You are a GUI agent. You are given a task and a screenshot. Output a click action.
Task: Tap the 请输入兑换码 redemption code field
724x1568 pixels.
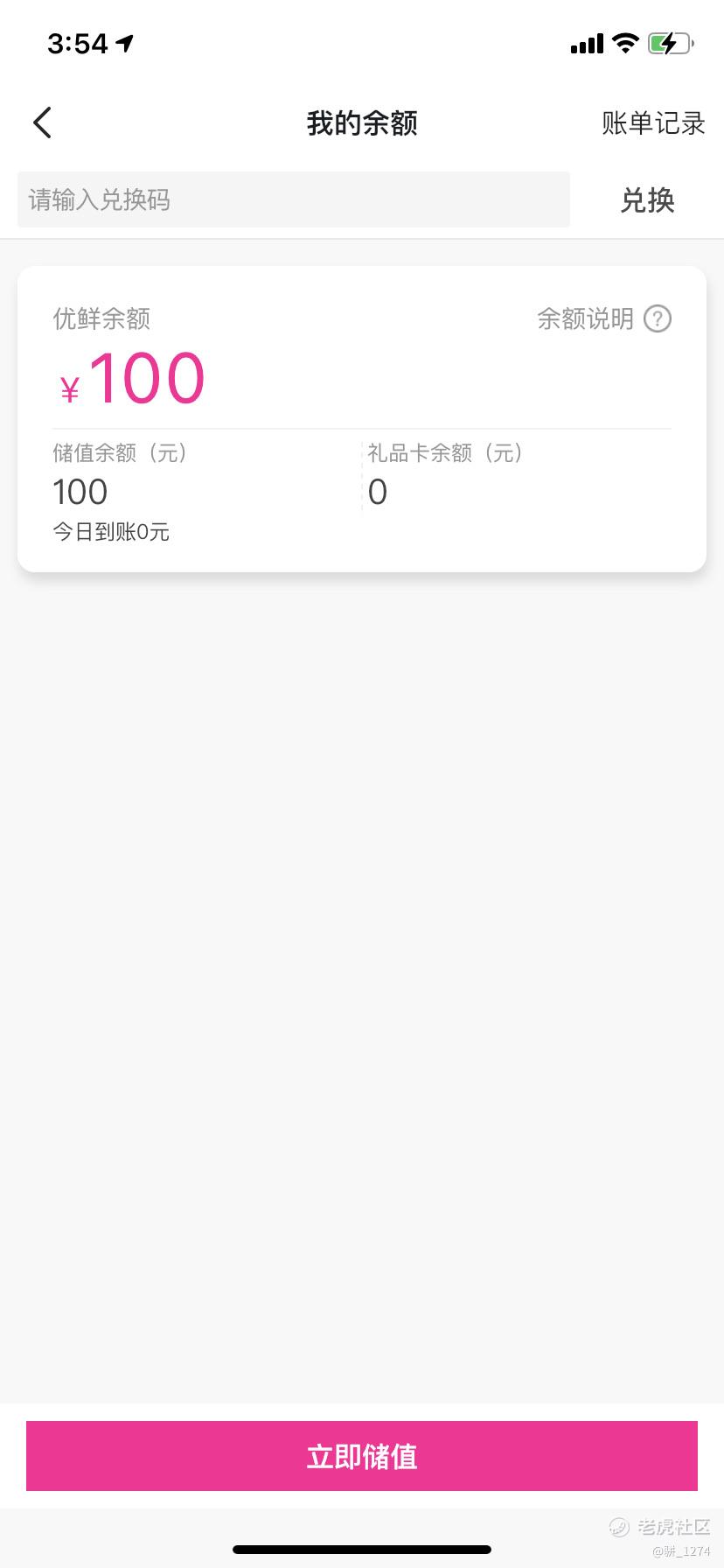point(294,199)
